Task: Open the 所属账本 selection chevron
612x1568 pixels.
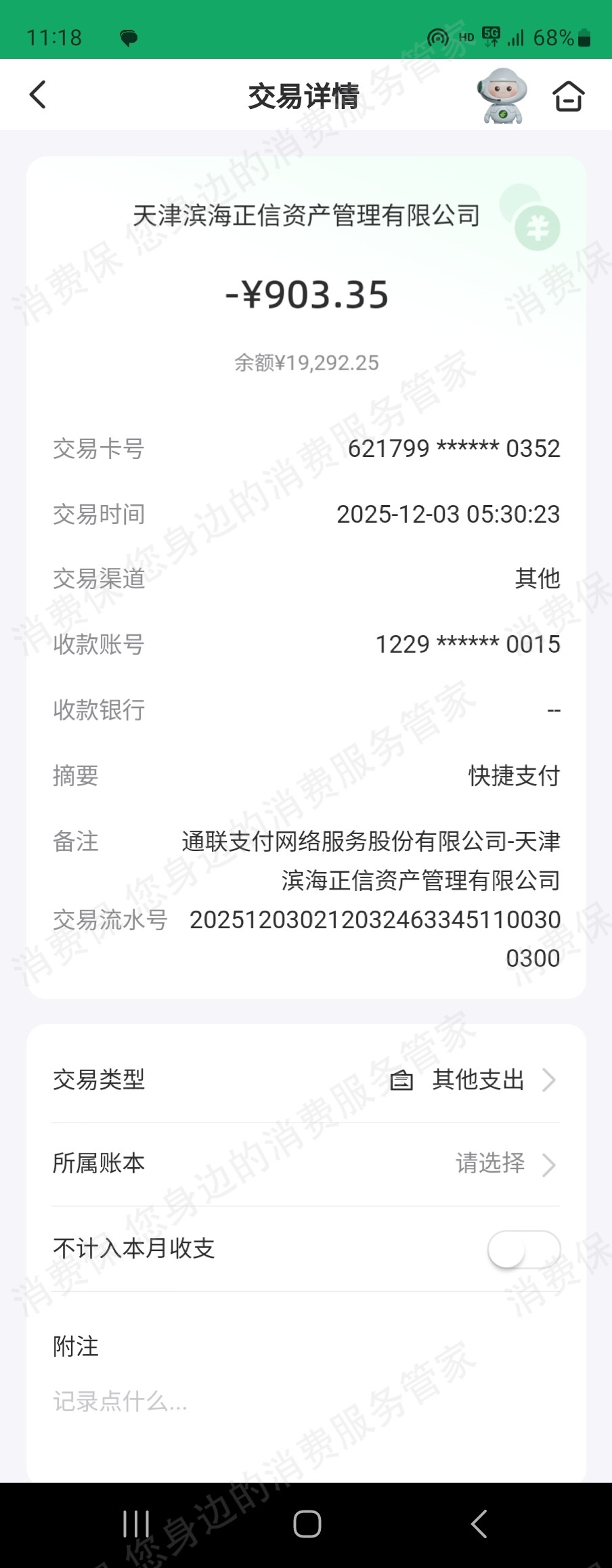Action: 550,1164
